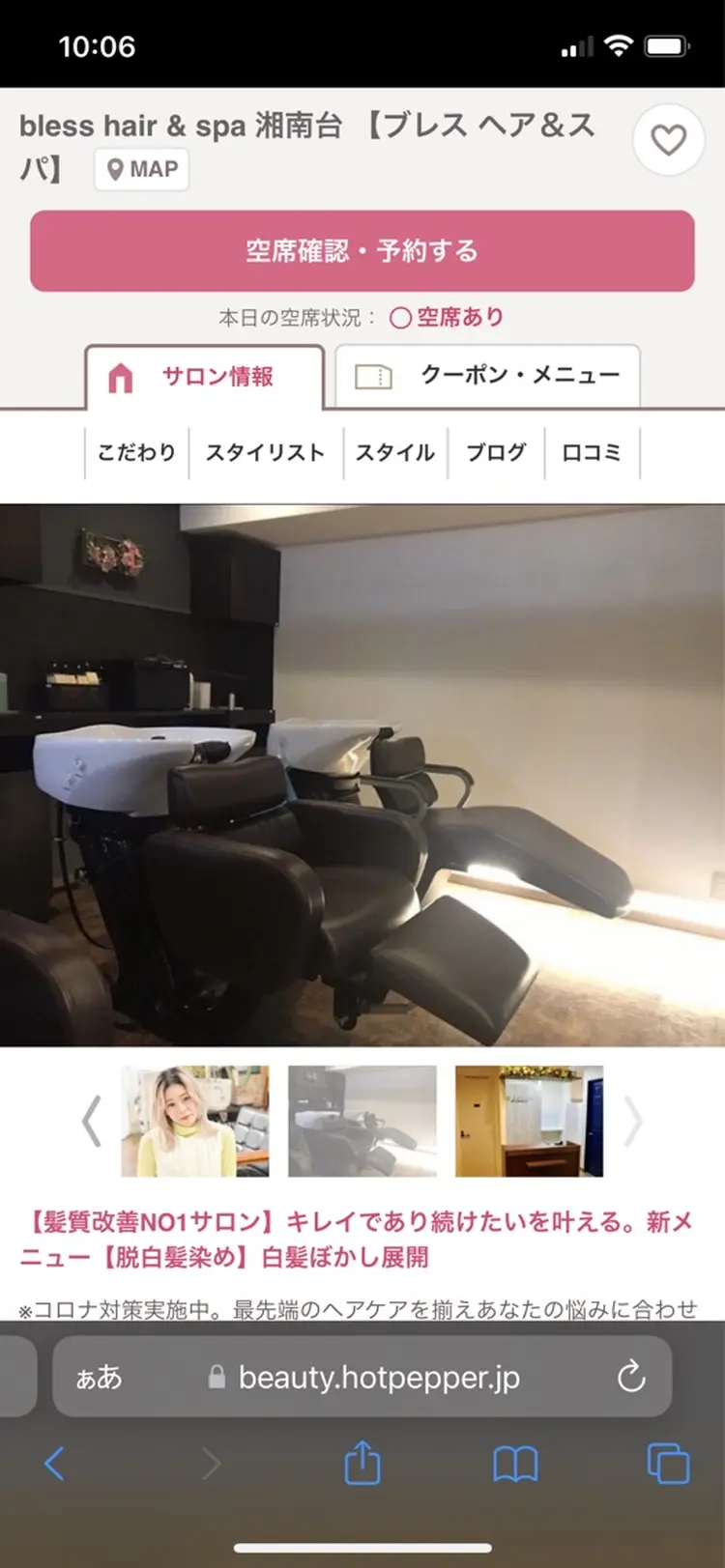Viewport: 725px width, 1568px height.
Task: Navigate back with Safari's back chevron
Action: click(55, 1464)
